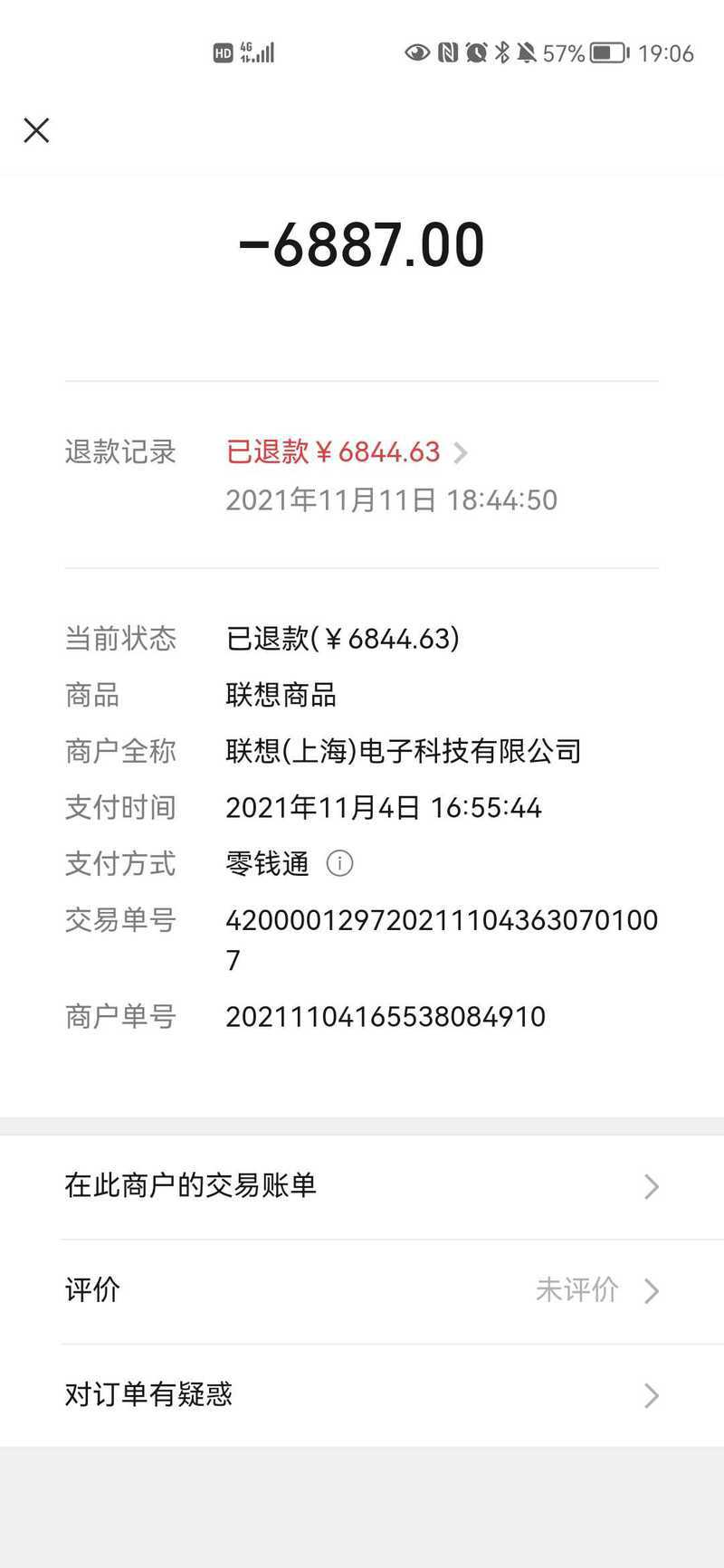Viewport: 724px width, 1568px height.
Task: Open the 已退款 ¥6844.63 refund record
Action: click(347, 451)
